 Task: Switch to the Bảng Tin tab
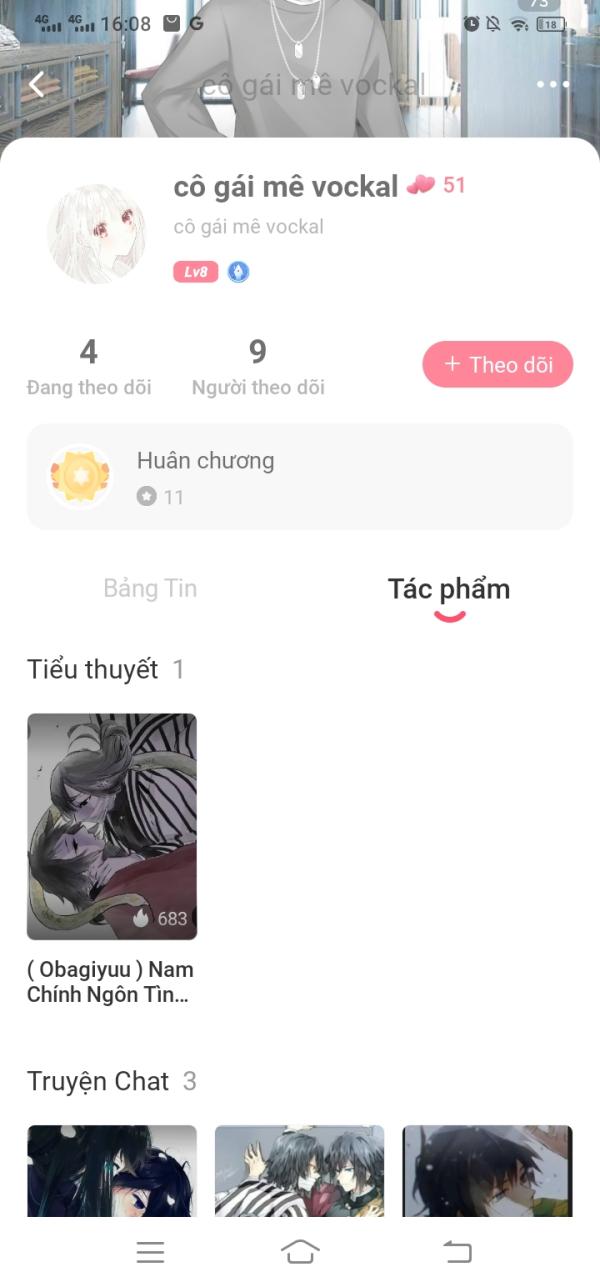point(150,588)
